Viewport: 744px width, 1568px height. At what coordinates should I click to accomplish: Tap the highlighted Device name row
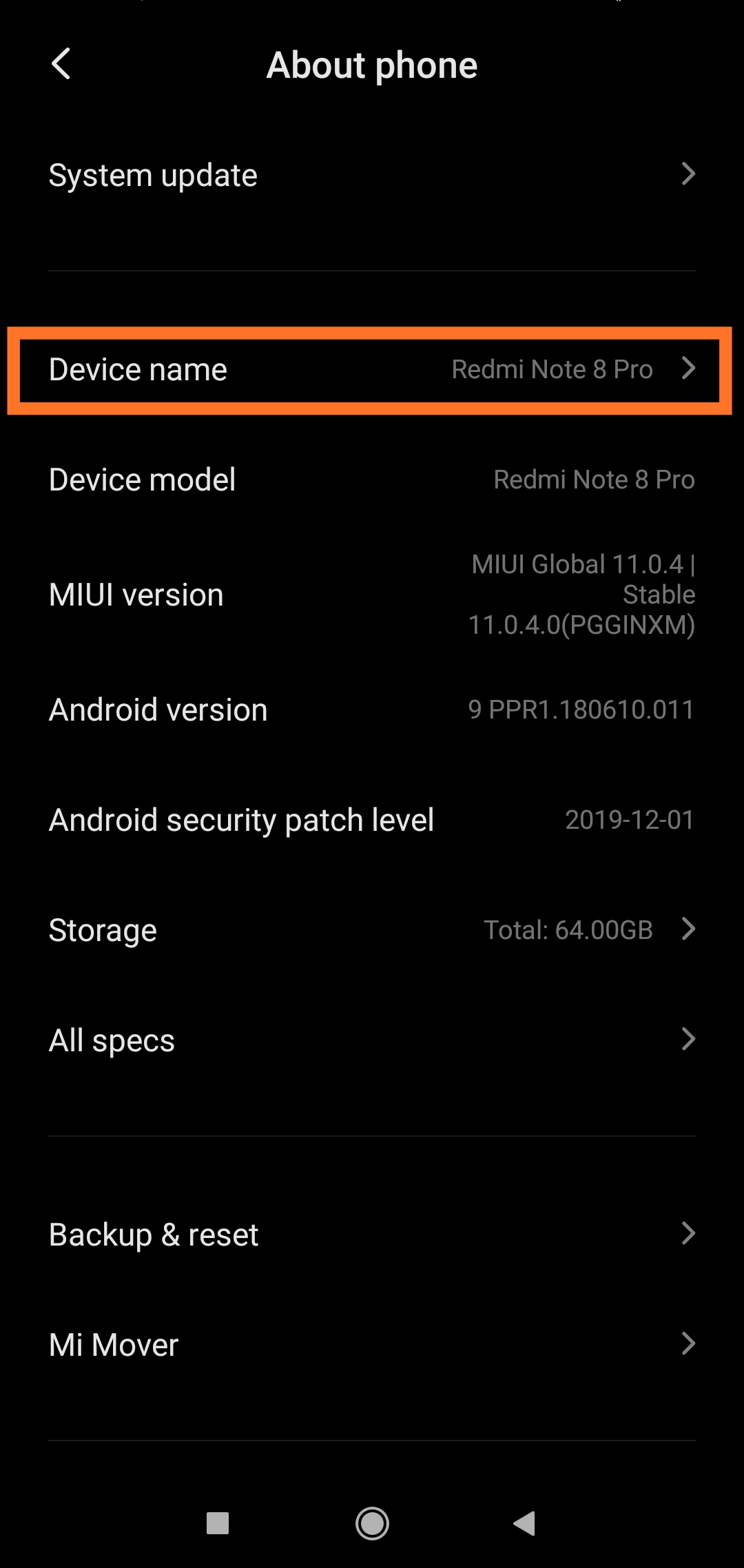pyautogui.click(x=372, y=369)
